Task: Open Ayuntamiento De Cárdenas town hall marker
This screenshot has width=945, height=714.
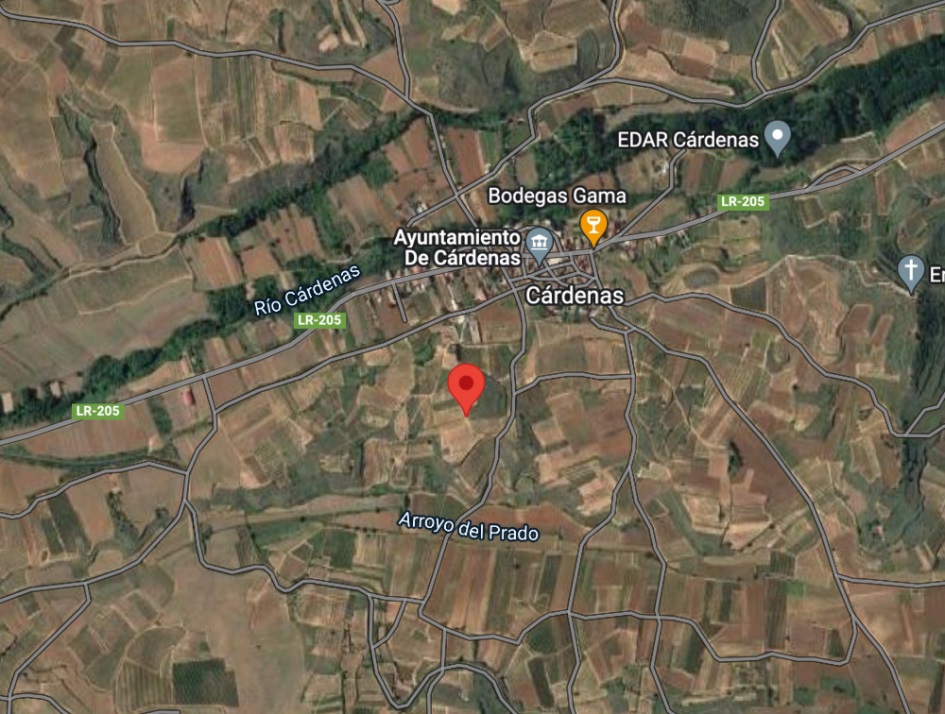Action: pos(540,241)
